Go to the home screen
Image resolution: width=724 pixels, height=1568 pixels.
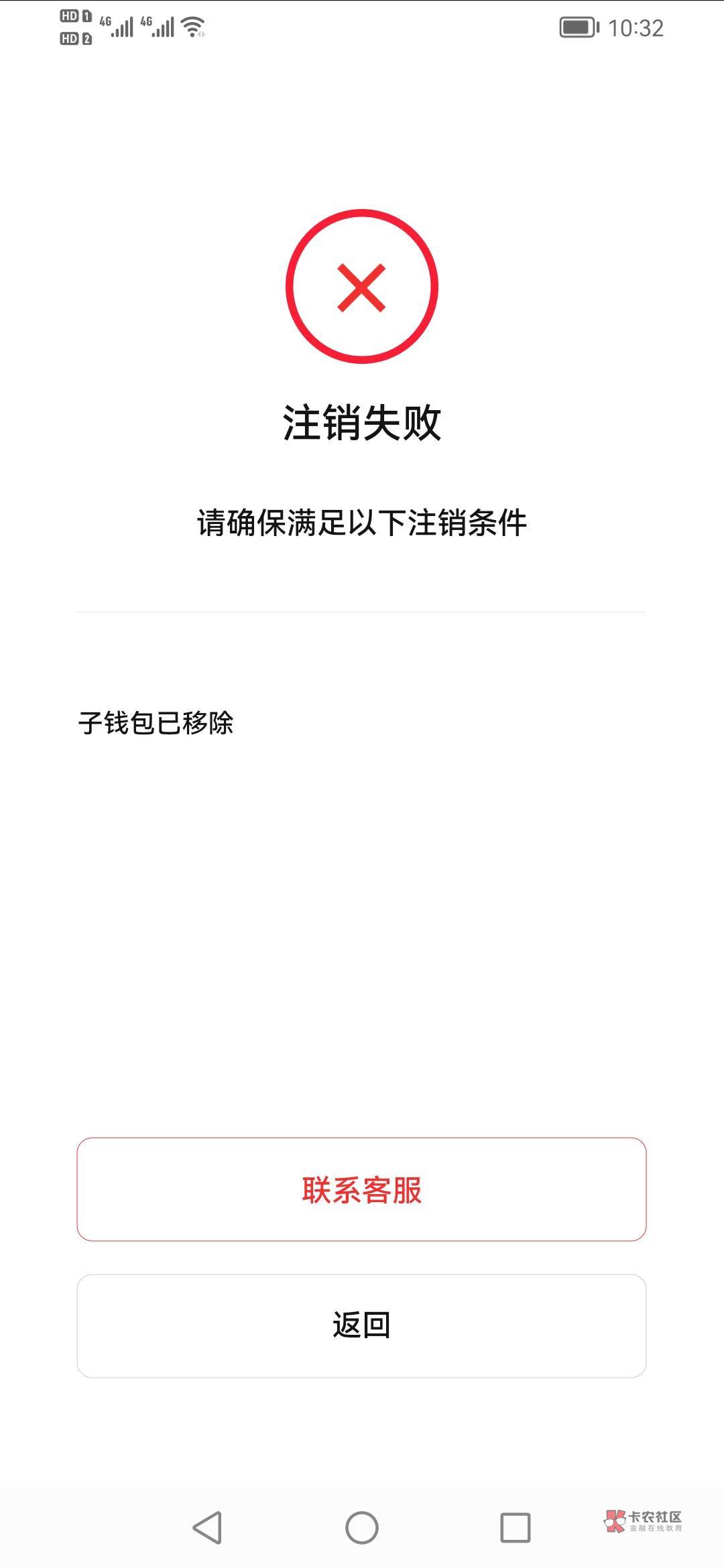pyautogui.click(x=362, y=1528)
